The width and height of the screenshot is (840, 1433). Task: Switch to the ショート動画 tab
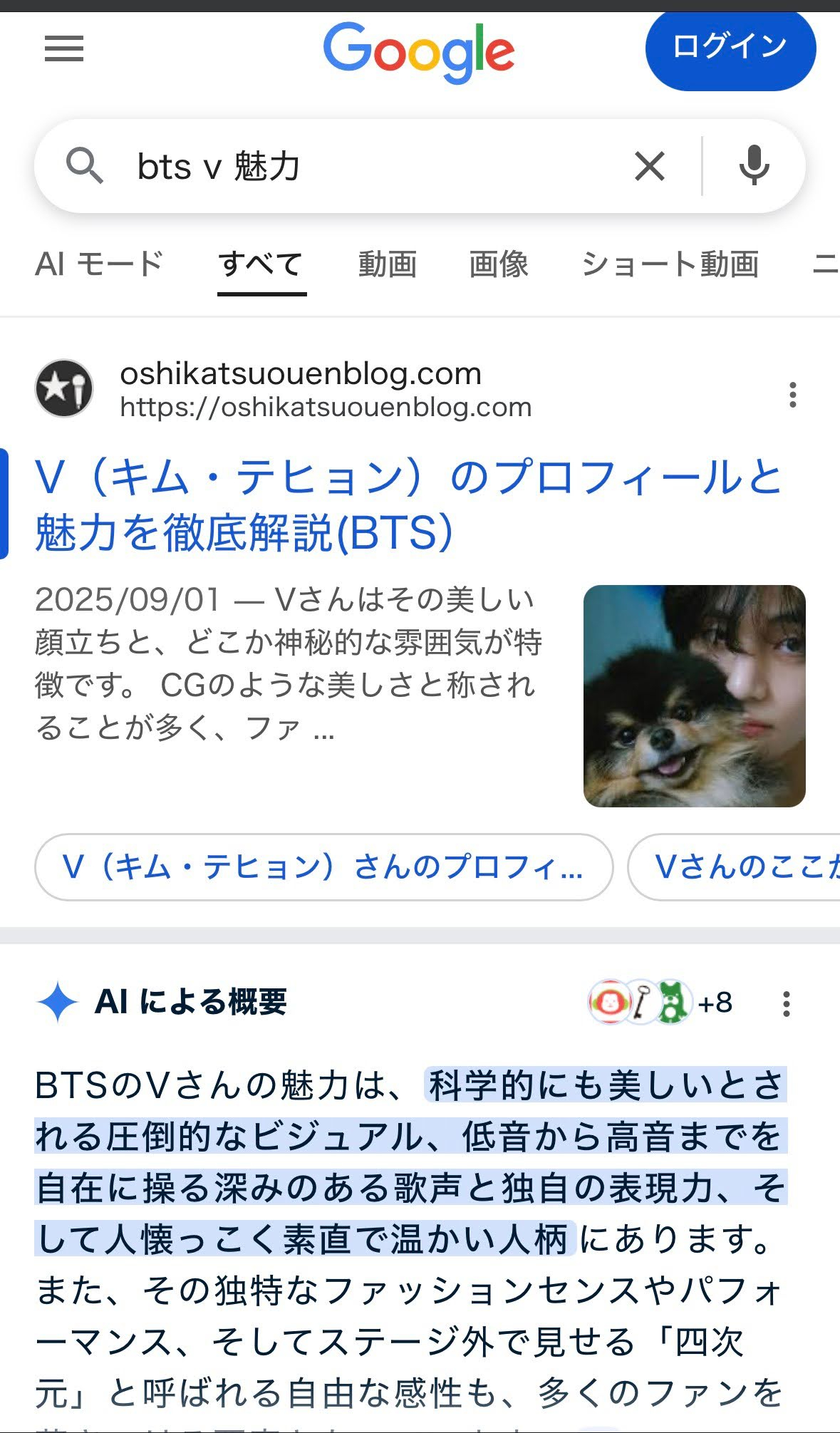click(670, 264)
